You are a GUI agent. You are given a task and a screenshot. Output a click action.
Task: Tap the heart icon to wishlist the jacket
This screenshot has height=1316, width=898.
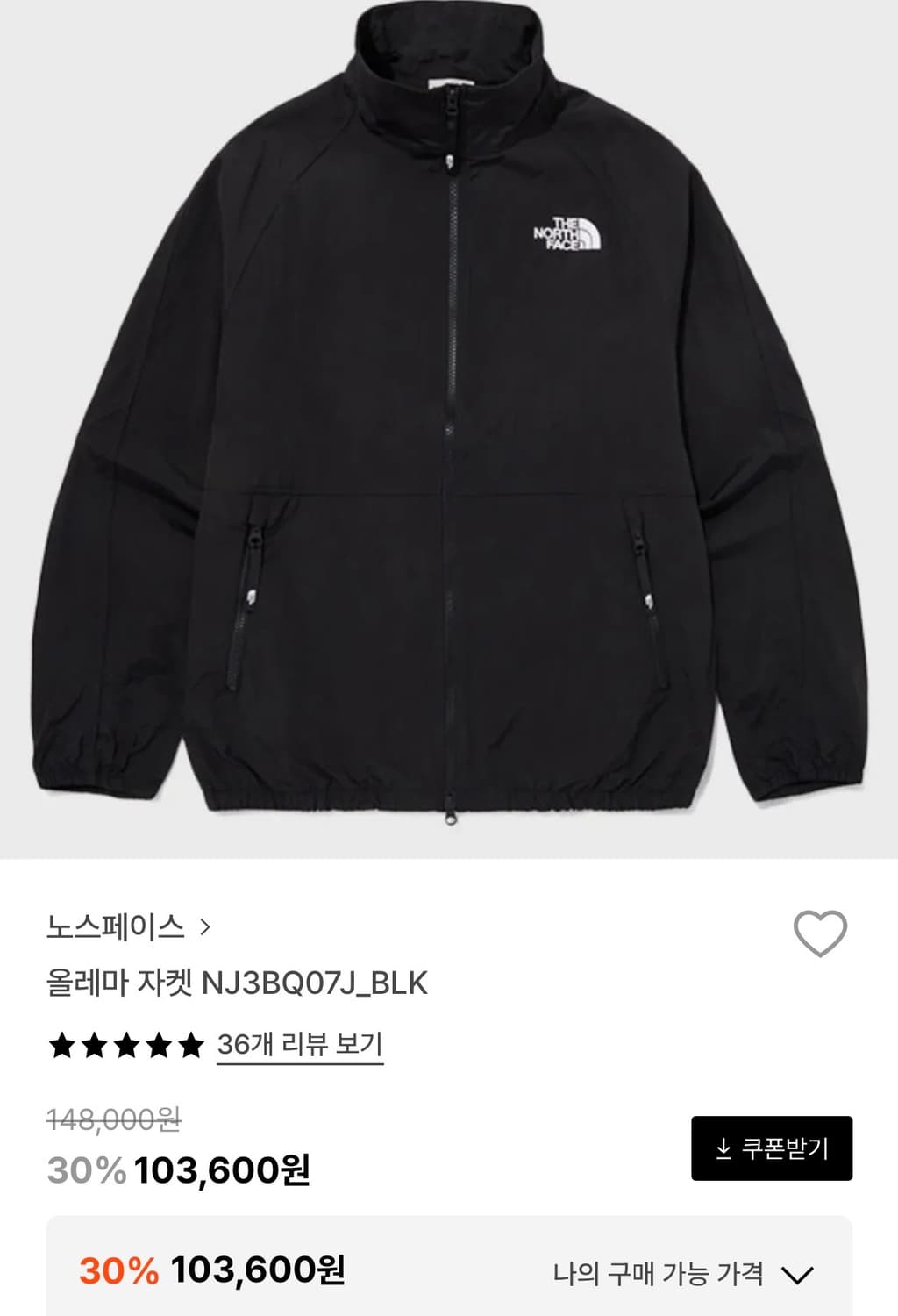[x=819, y=934]
